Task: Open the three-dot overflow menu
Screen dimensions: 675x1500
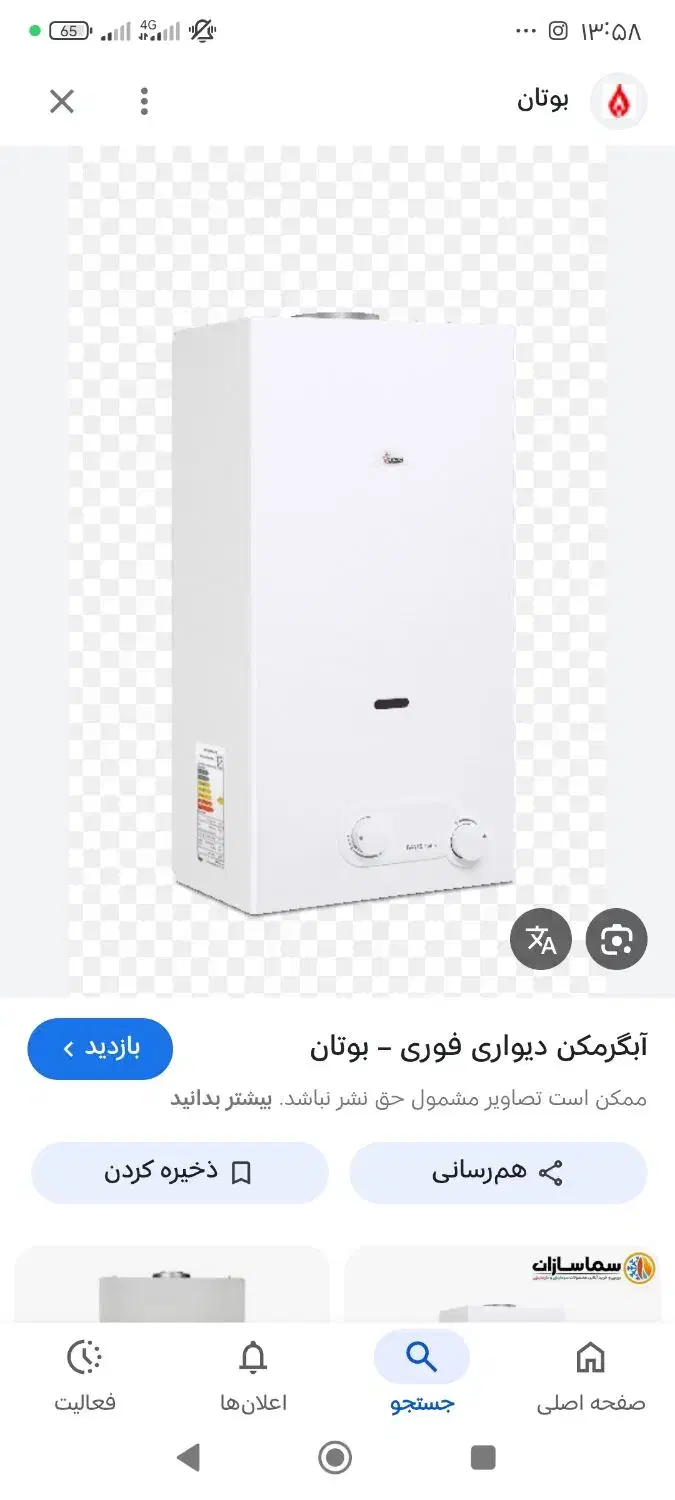Action: (x=145, y=101)
